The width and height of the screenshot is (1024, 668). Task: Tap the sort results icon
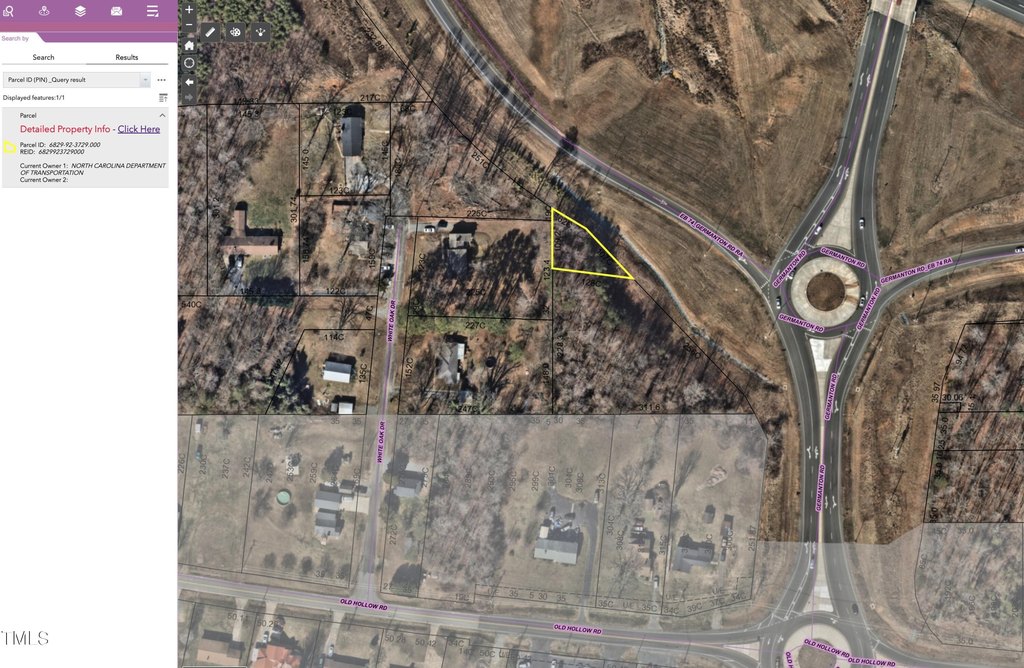pos(162,98)
